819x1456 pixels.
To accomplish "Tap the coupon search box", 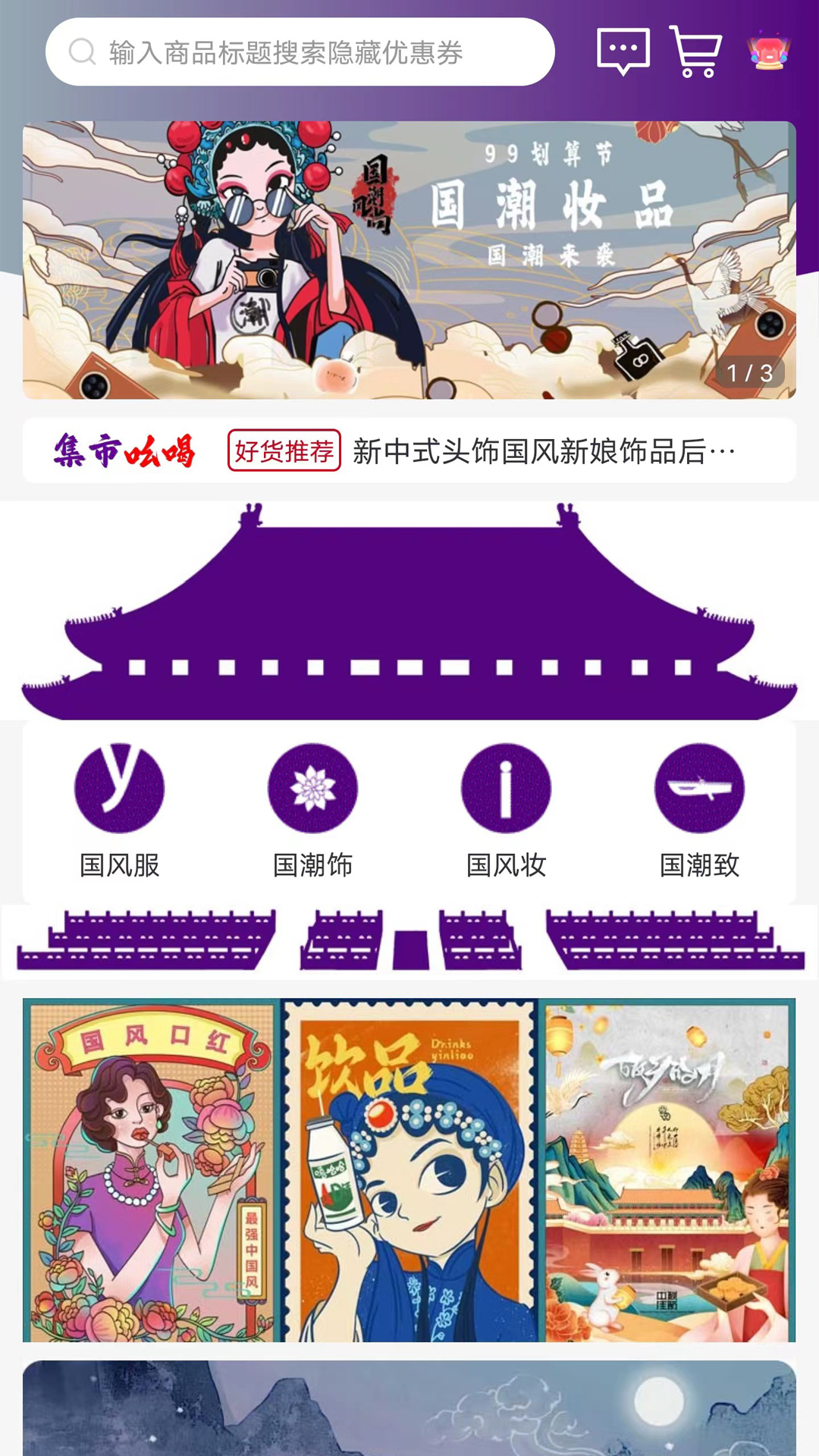I will 300,52.
